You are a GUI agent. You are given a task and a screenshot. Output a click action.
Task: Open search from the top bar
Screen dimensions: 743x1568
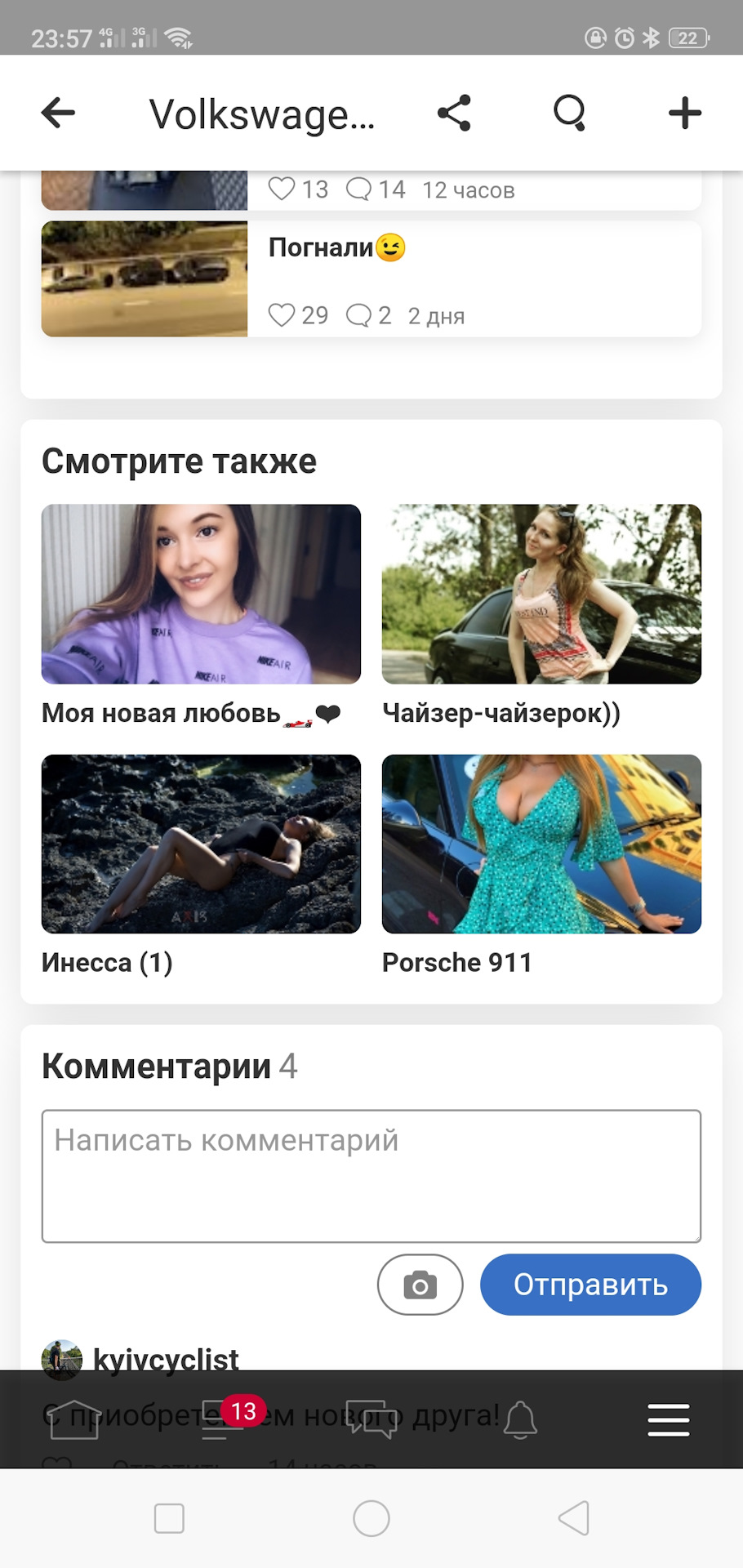(x=569, y=113)
